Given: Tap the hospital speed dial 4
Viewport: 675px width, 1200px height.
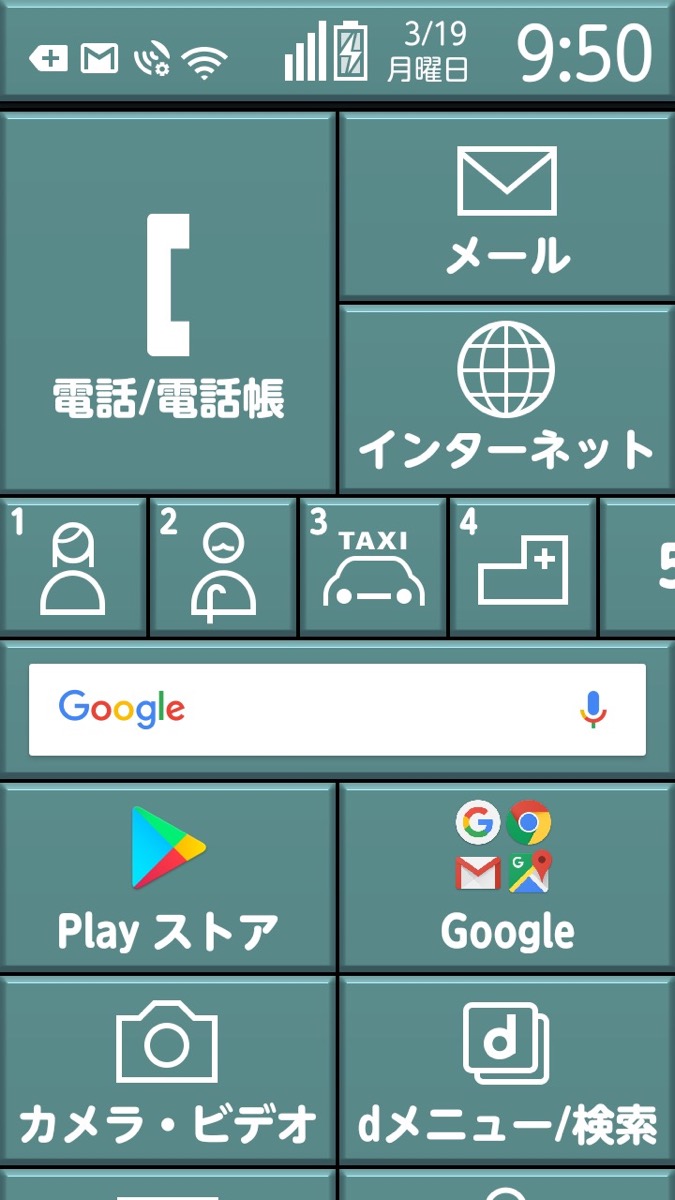Looking at the screenshot, I should click(x=522, y=567).
